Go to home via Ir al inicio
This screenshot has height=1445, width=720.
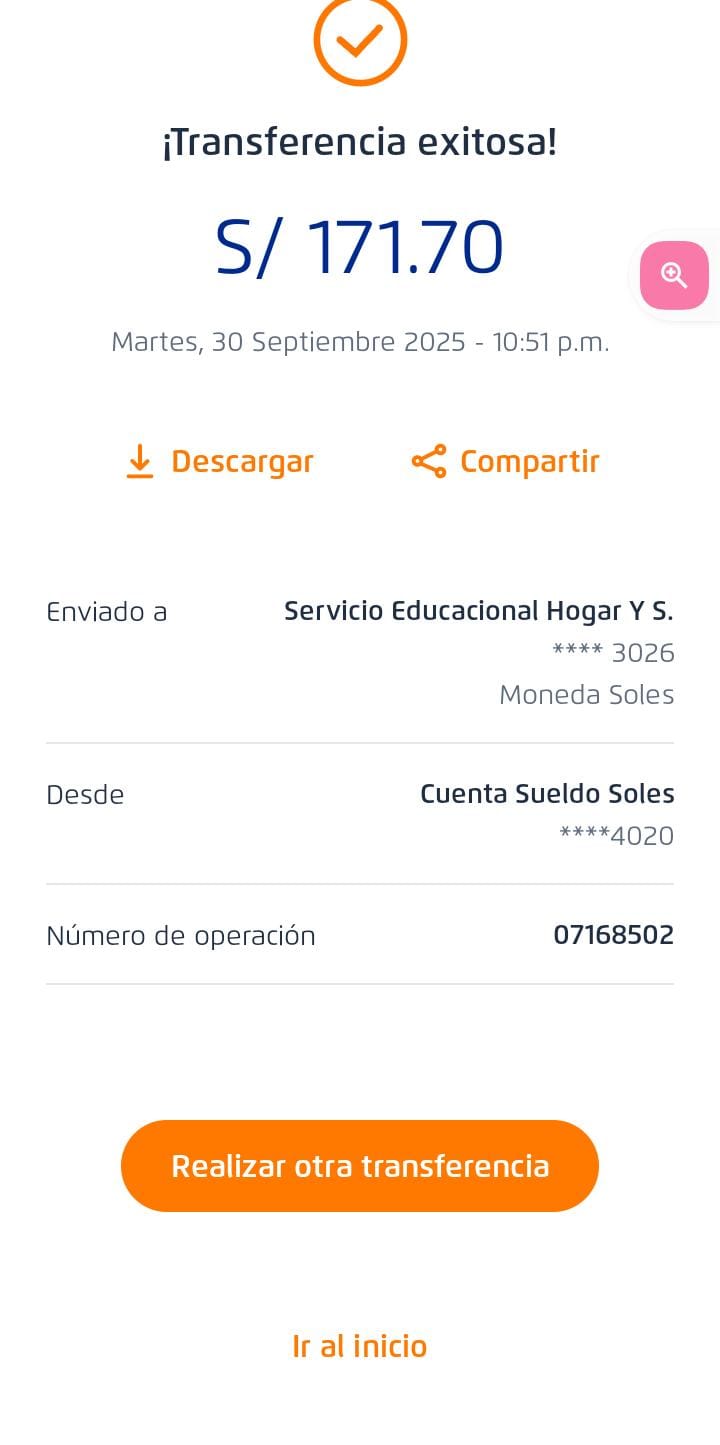pos(360,1346)
